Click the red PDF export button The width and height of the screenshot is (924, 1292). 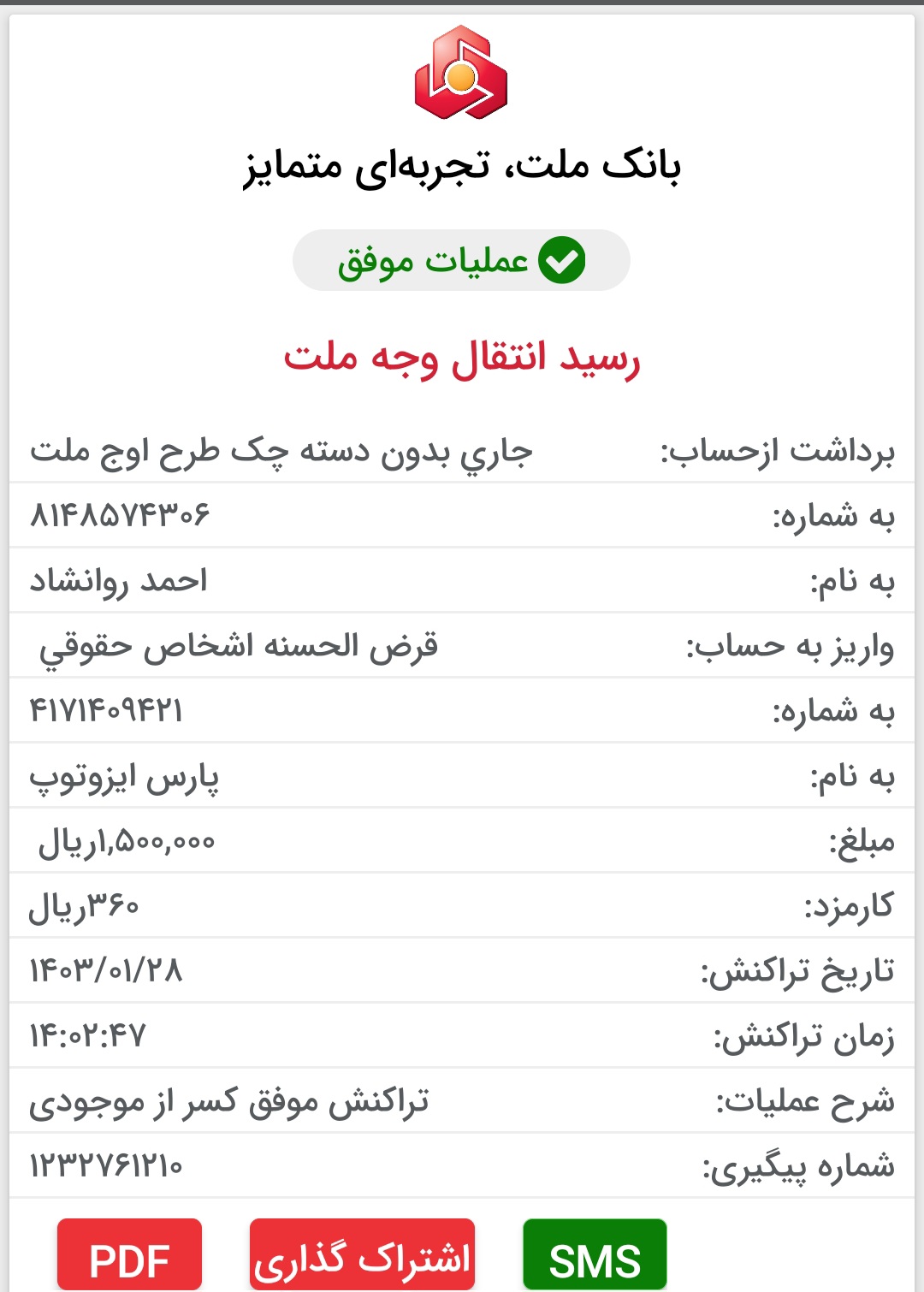[x=128, y=1258]
